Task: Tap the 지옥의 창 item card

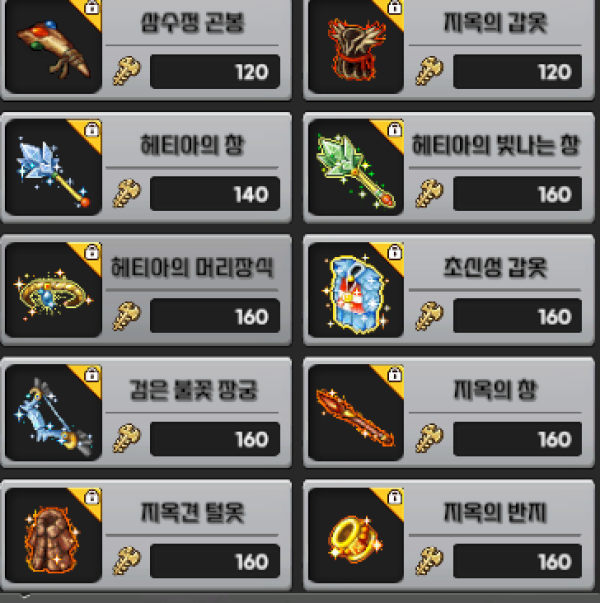Action: 450,412
